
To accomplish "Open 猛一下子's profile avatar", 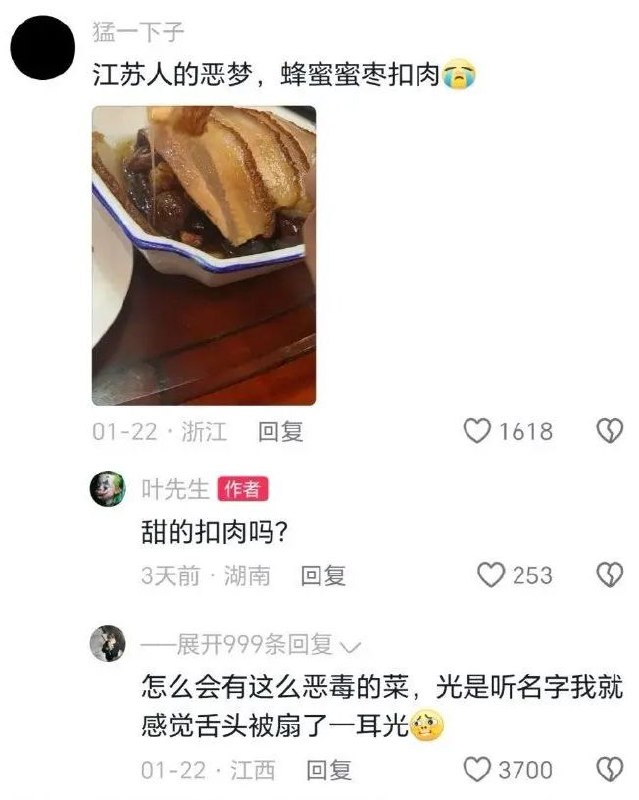I will [x=42, y=47].
